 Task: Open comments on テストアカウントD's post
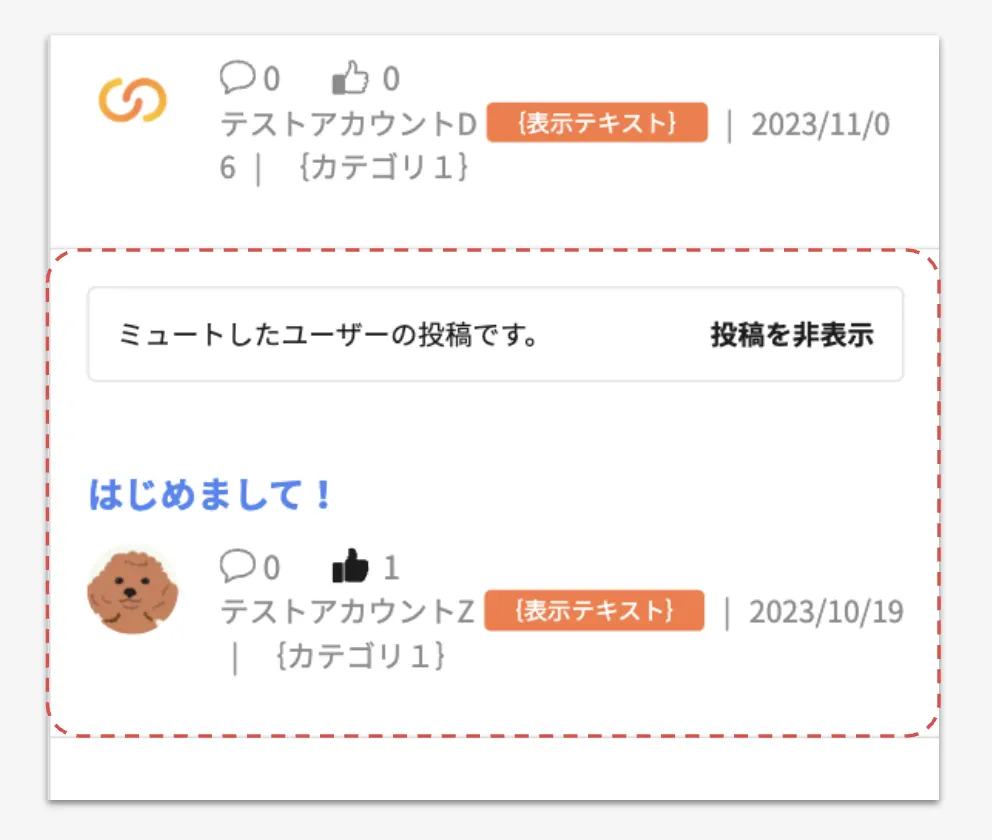pos(237,77)
